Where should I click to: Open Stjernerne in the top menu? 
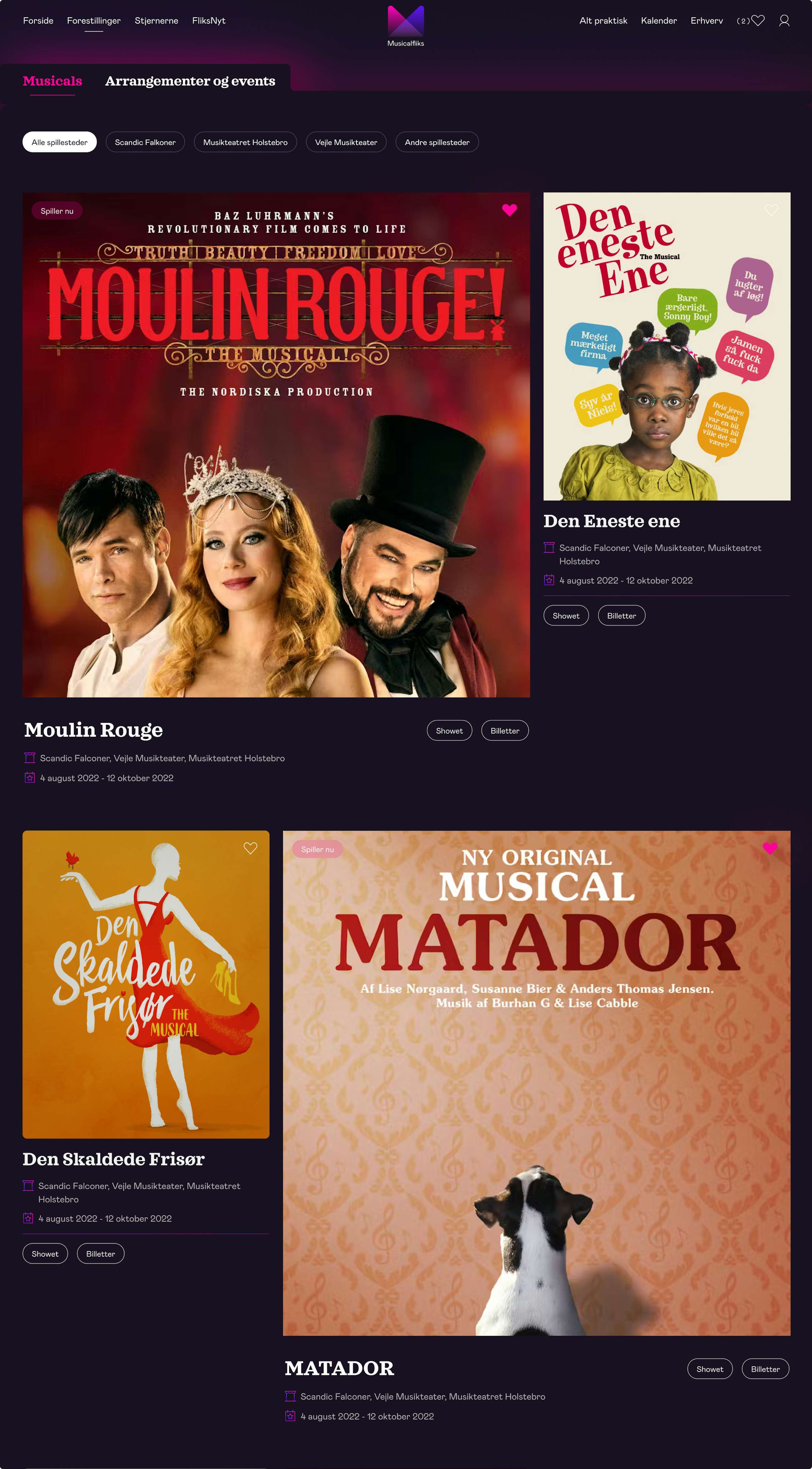pos(156,21)
